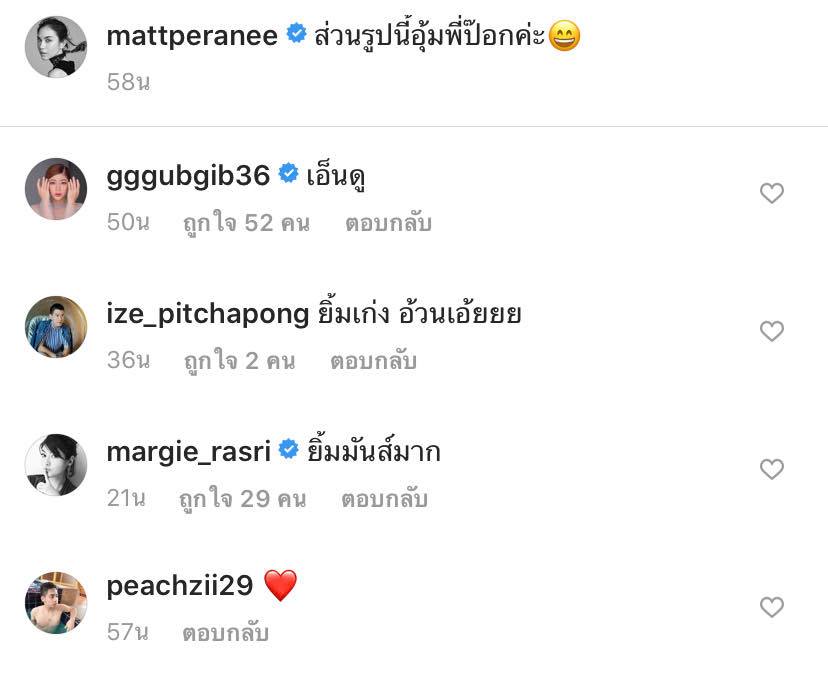The height and width of the screenshot is (685, 828).
Task: Like the comment by peachzii29
Action: tap(771, 607)
